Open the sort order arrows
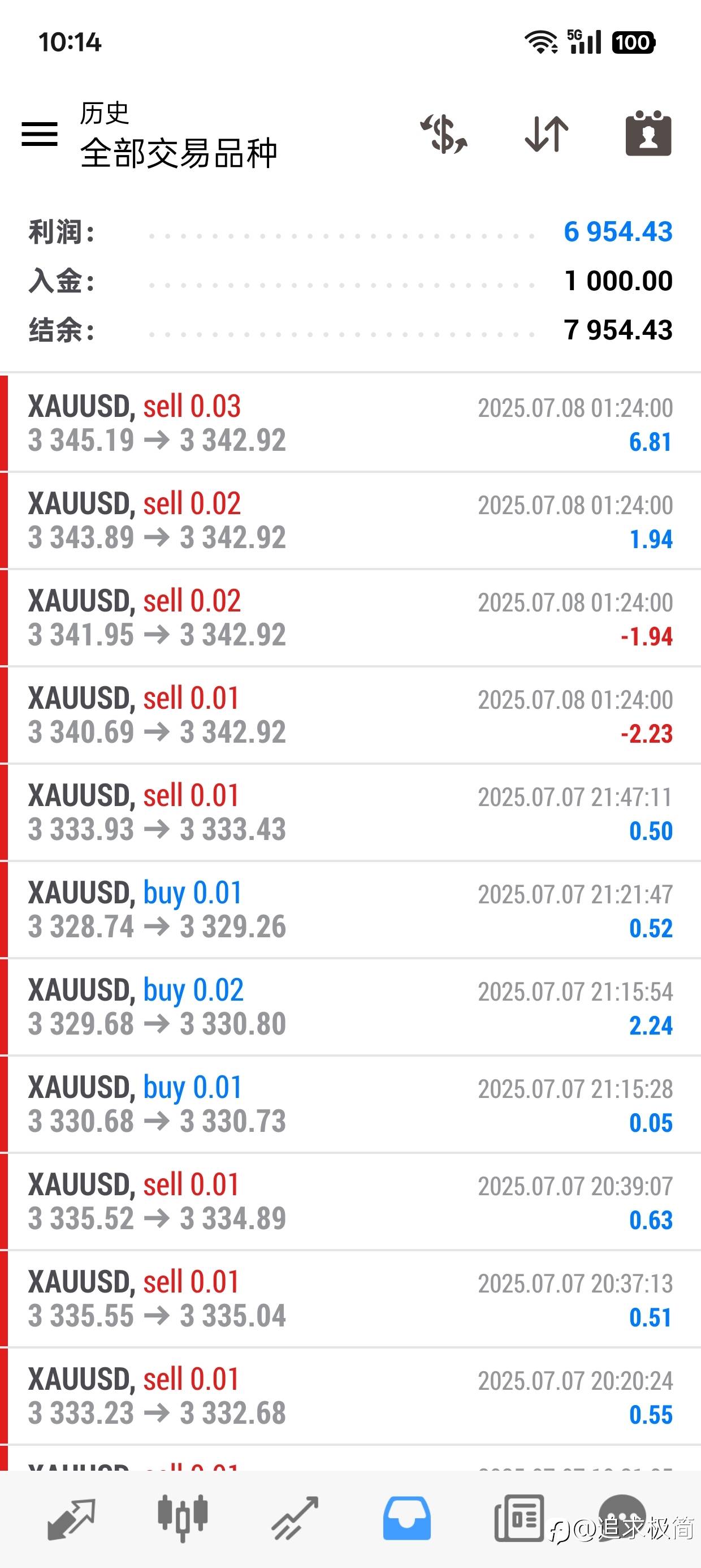 pyautogui.click(x=547, y=134)
